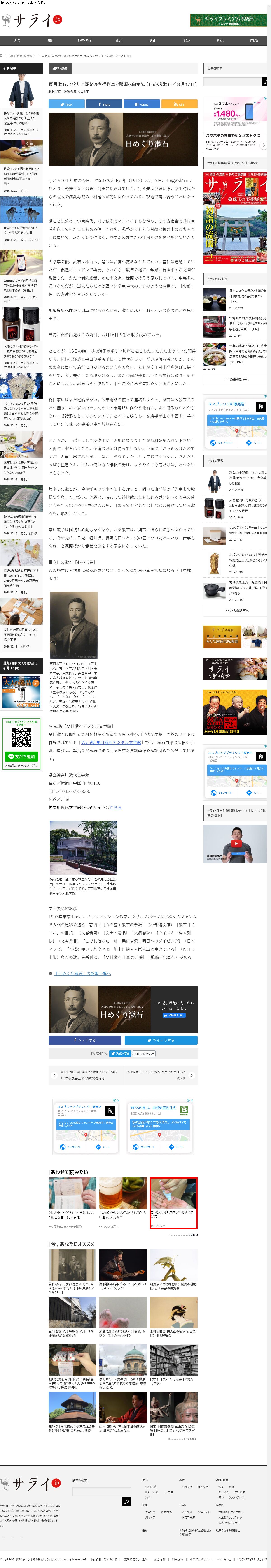The height and width of the screenshot is (1568, 271).
Task: Open the 旅行 navigation tab
Action: (51, 40)
